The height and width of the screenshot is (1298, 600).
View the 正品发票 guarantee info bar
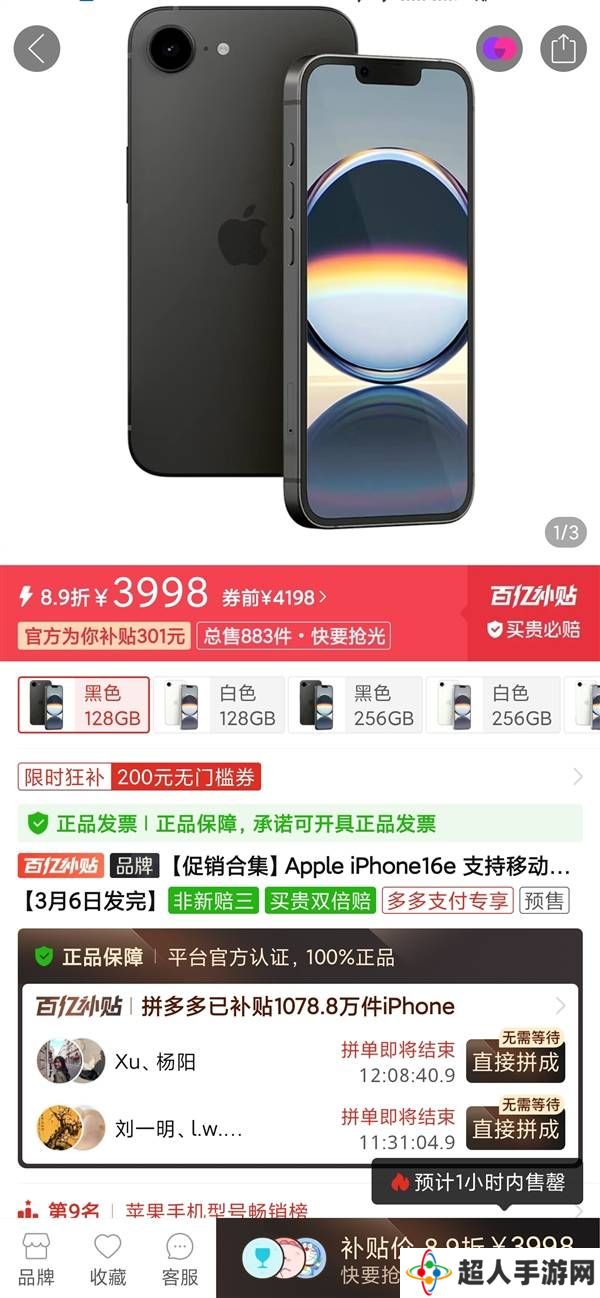tap(300, 824)
